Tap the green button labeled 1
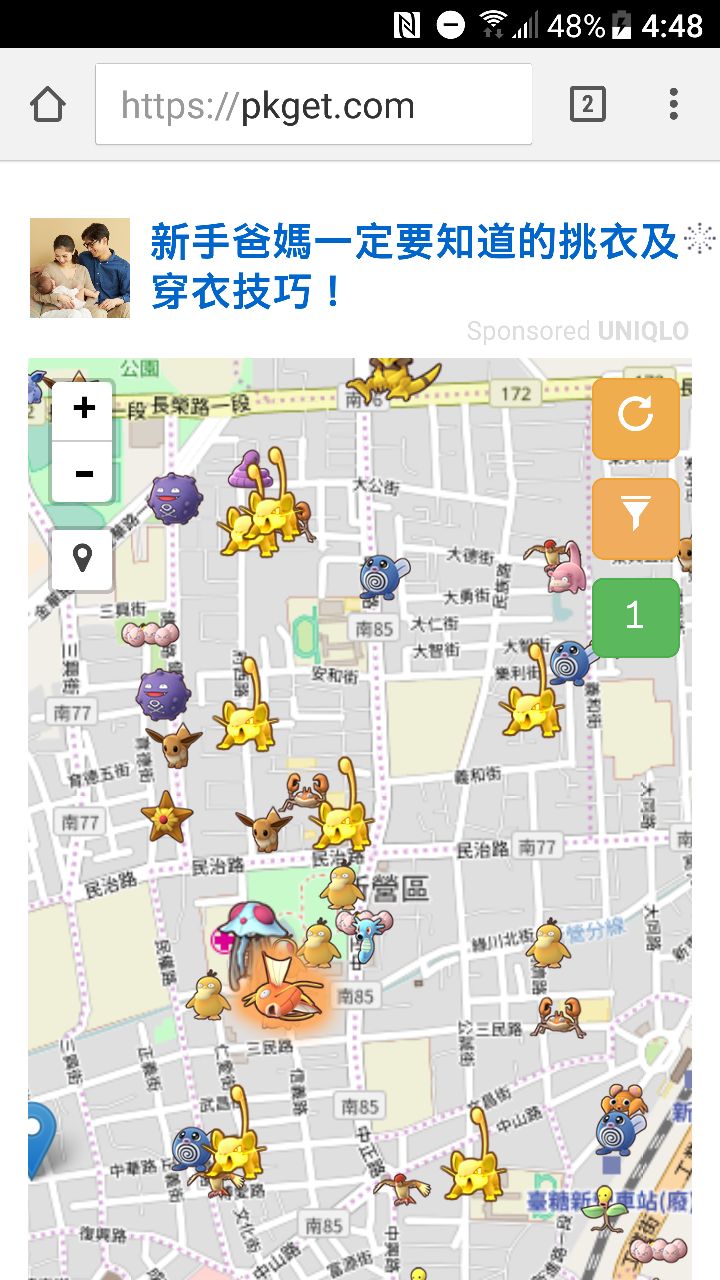This screenshot has height=1280, width=720. point(636,617)
